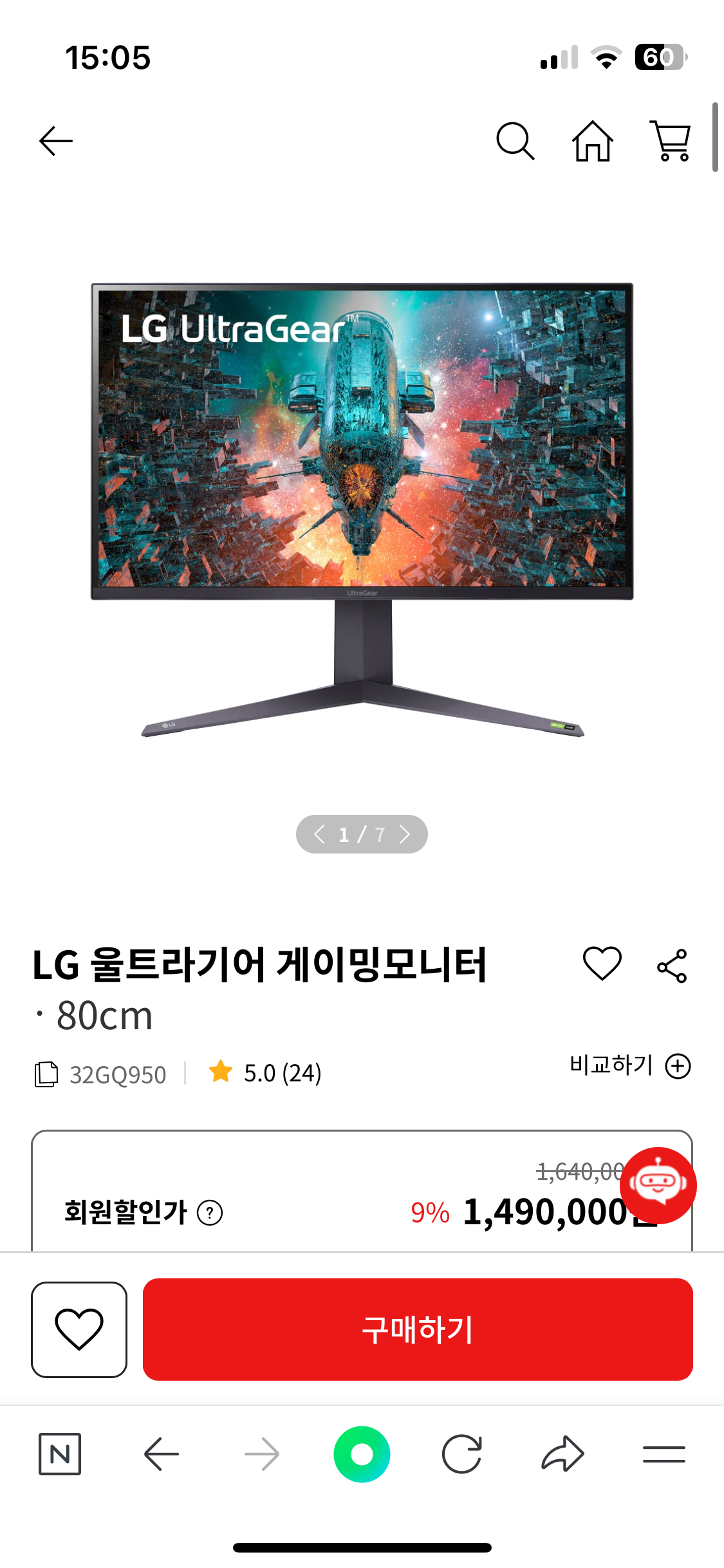The image size is (724, 1568).
Task: Copy the model number 32GQ950
Action: pos(46,1074)
